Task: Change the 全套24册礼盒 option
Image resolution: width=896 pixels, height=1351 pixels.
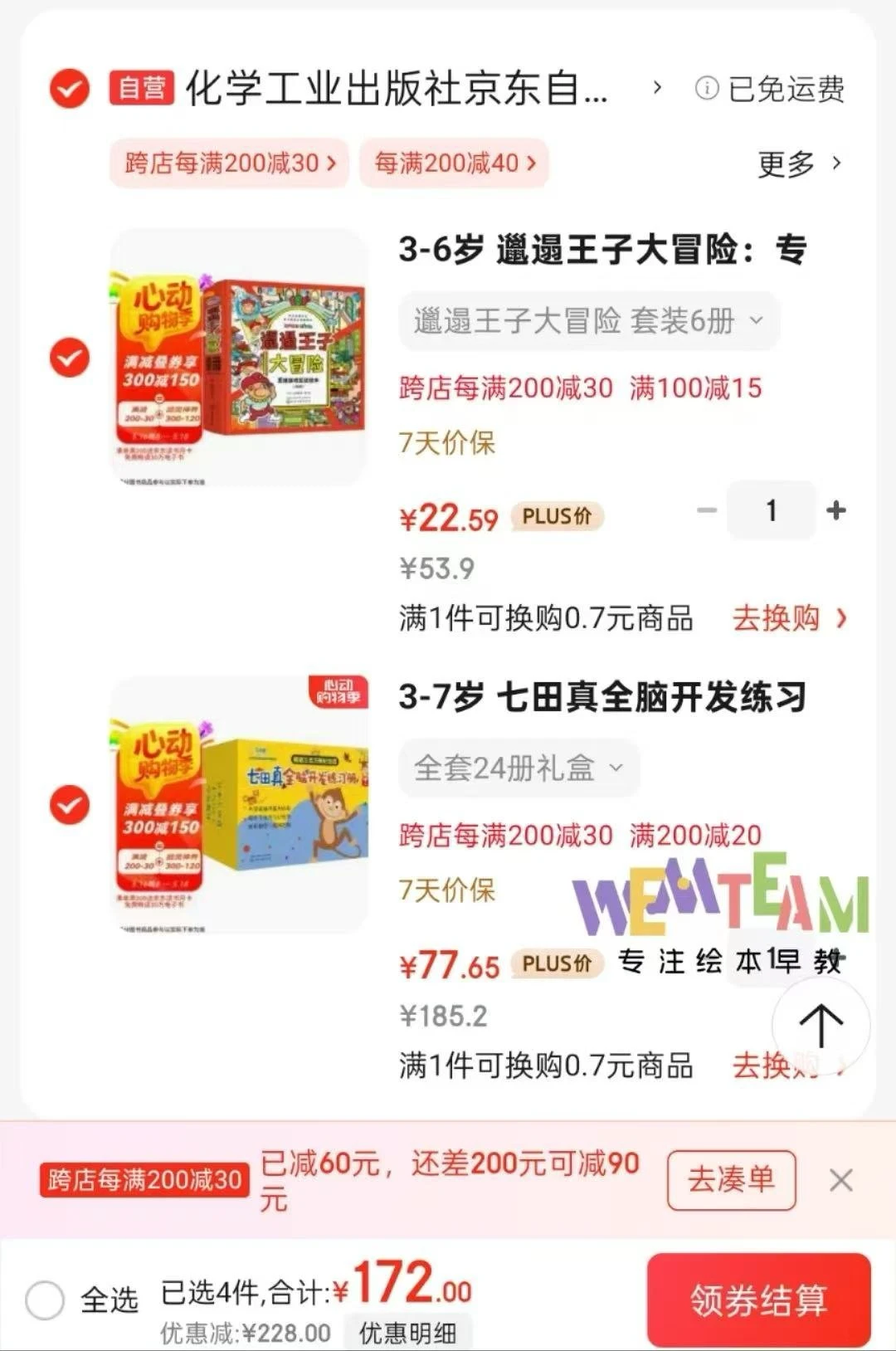Action: (518, 768)
